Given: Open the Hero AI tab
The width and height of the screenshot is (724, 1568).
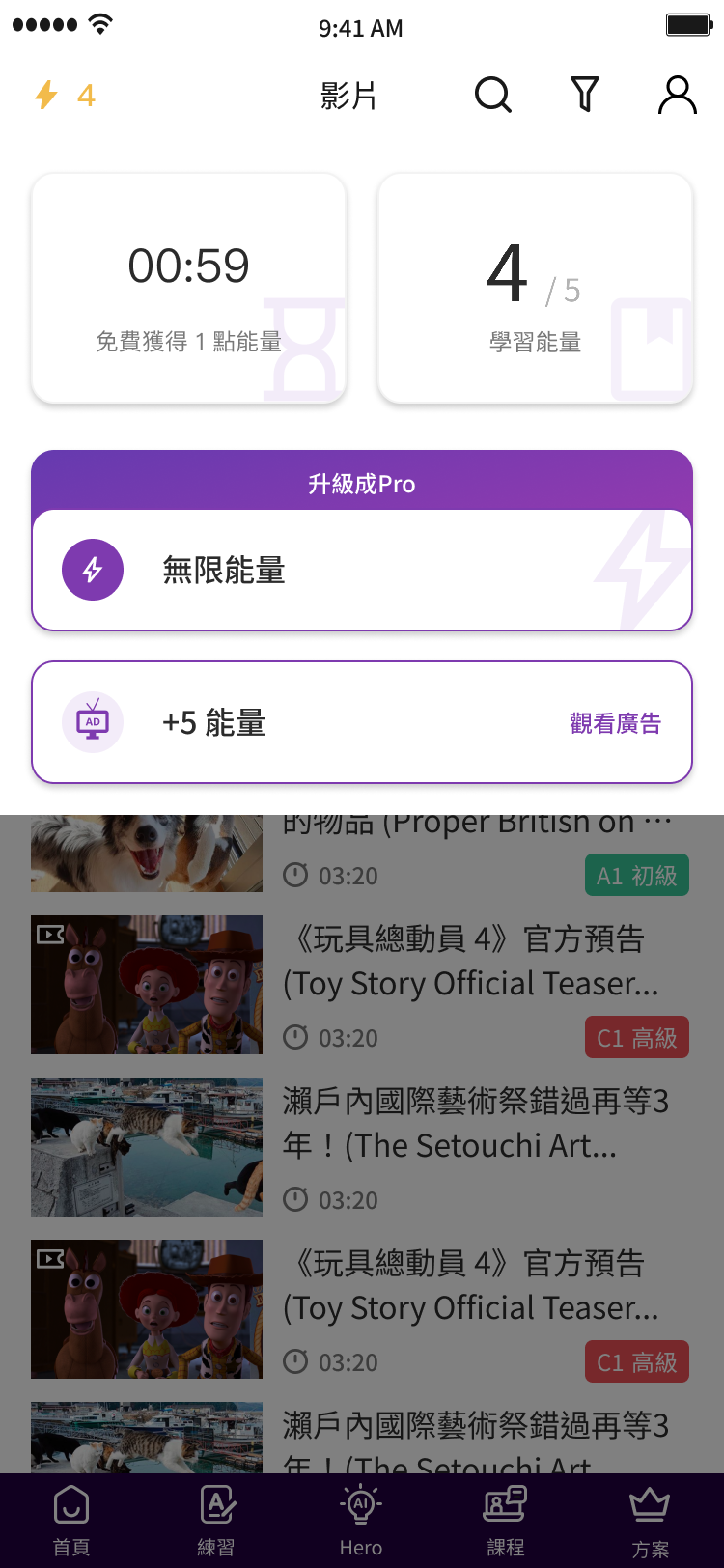Looking at the screenshot, I should pos(361,1520).
